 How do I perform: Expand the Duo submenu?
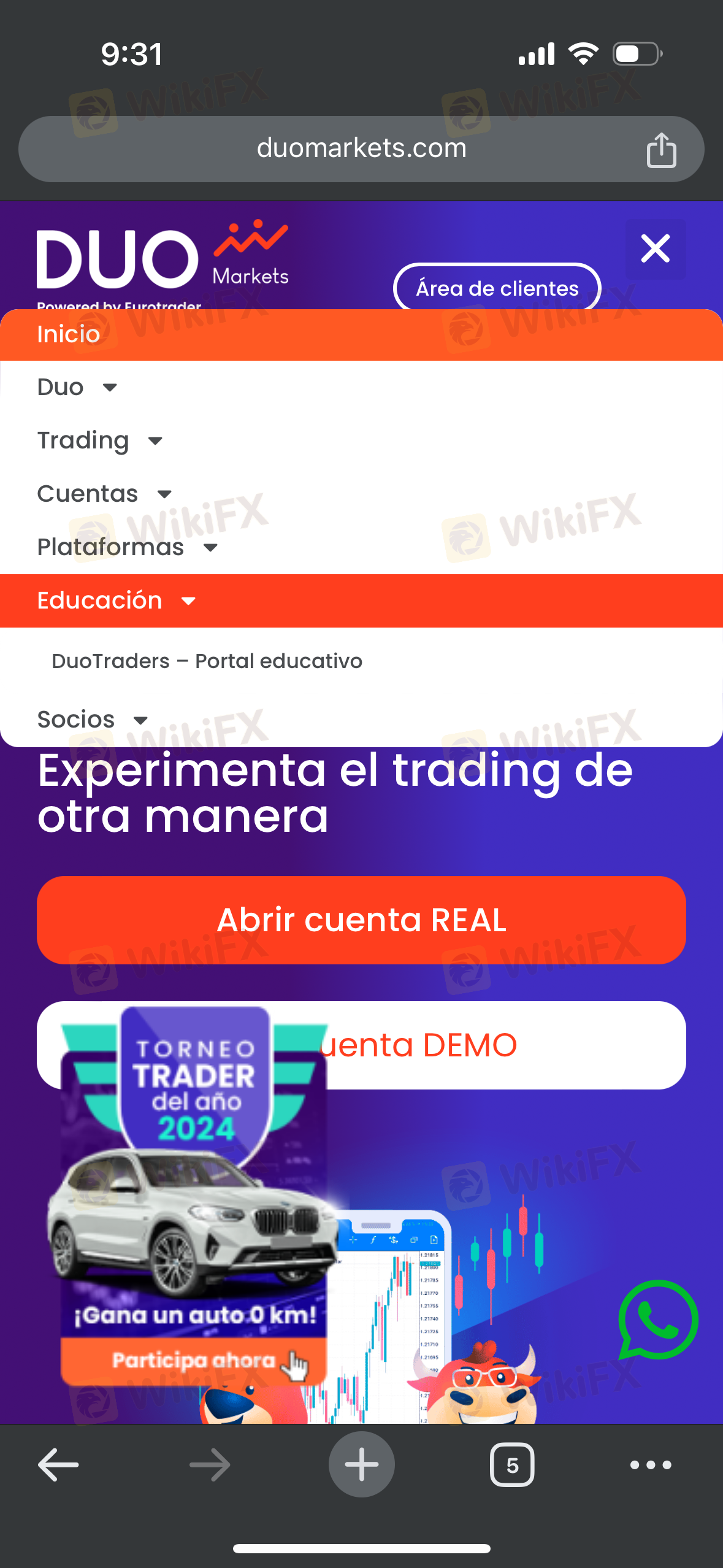click(361, 387)
